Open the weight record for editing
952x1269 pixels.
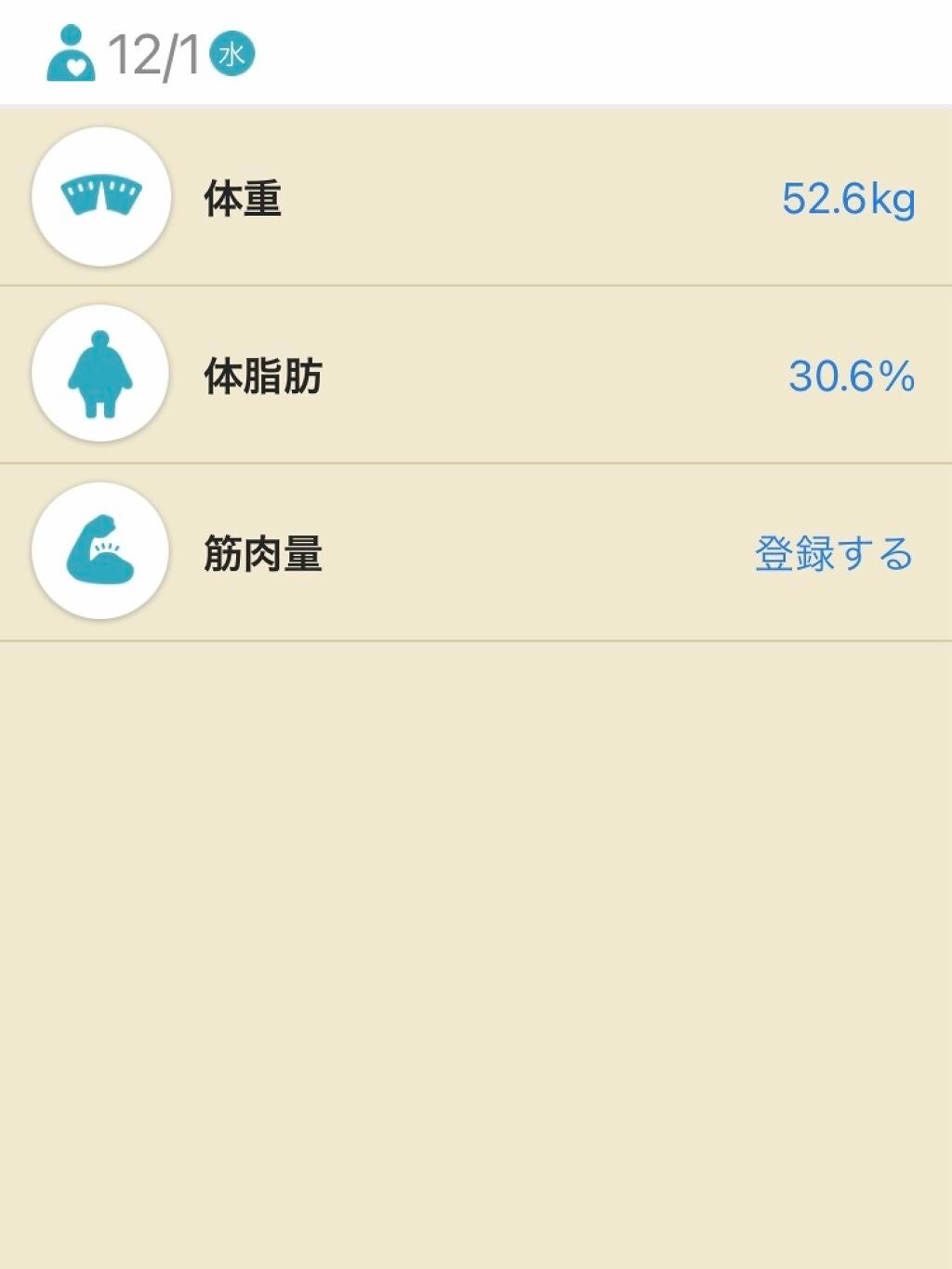point(476,195)
